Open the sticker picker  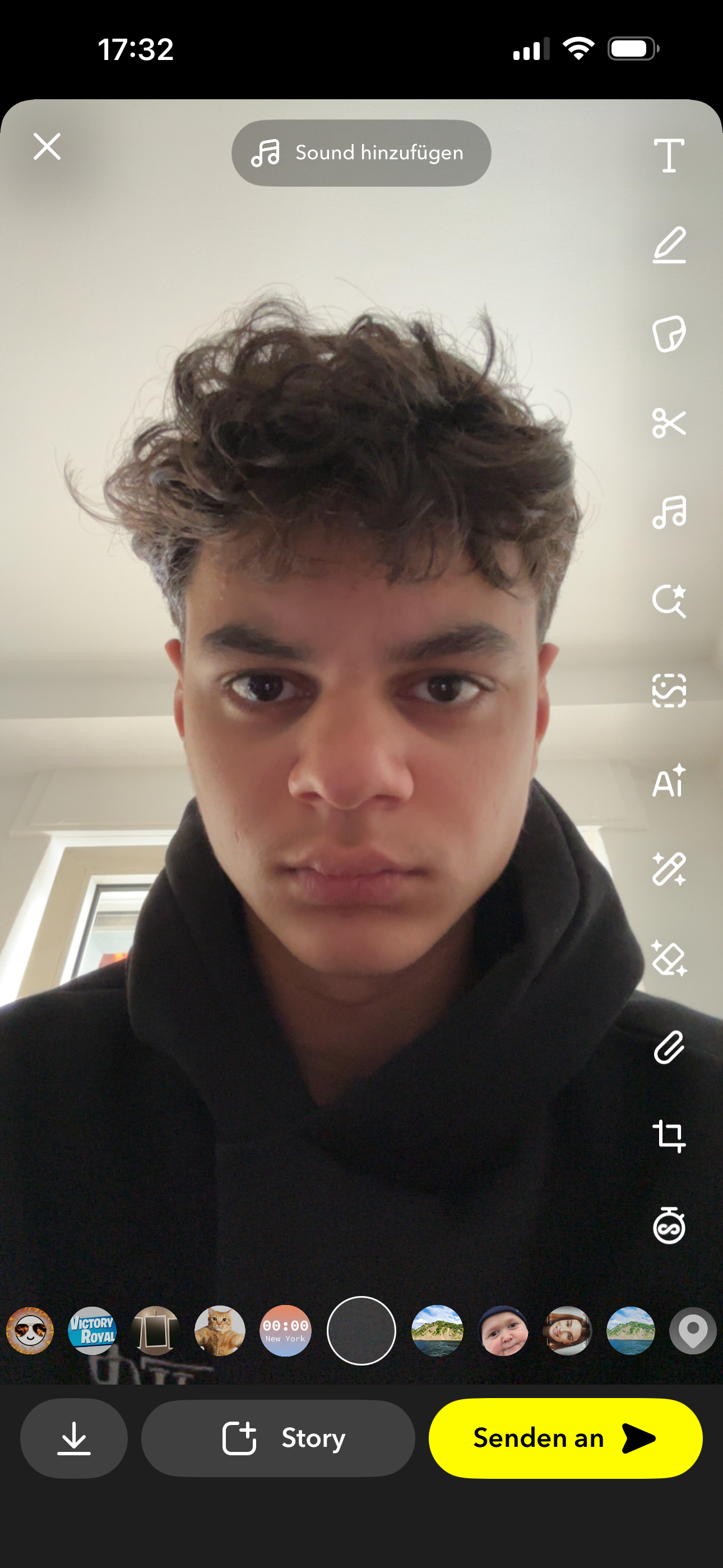669,334
